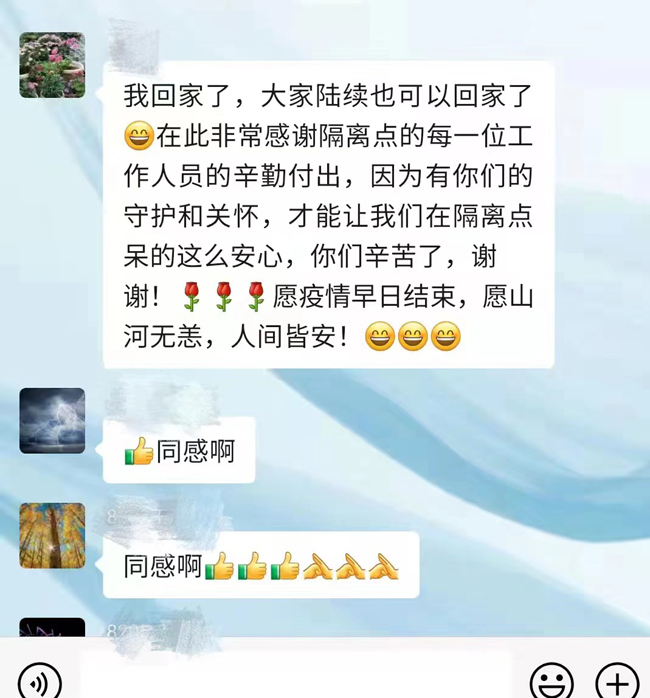View the lightning-storm avatar's profile

52,420
